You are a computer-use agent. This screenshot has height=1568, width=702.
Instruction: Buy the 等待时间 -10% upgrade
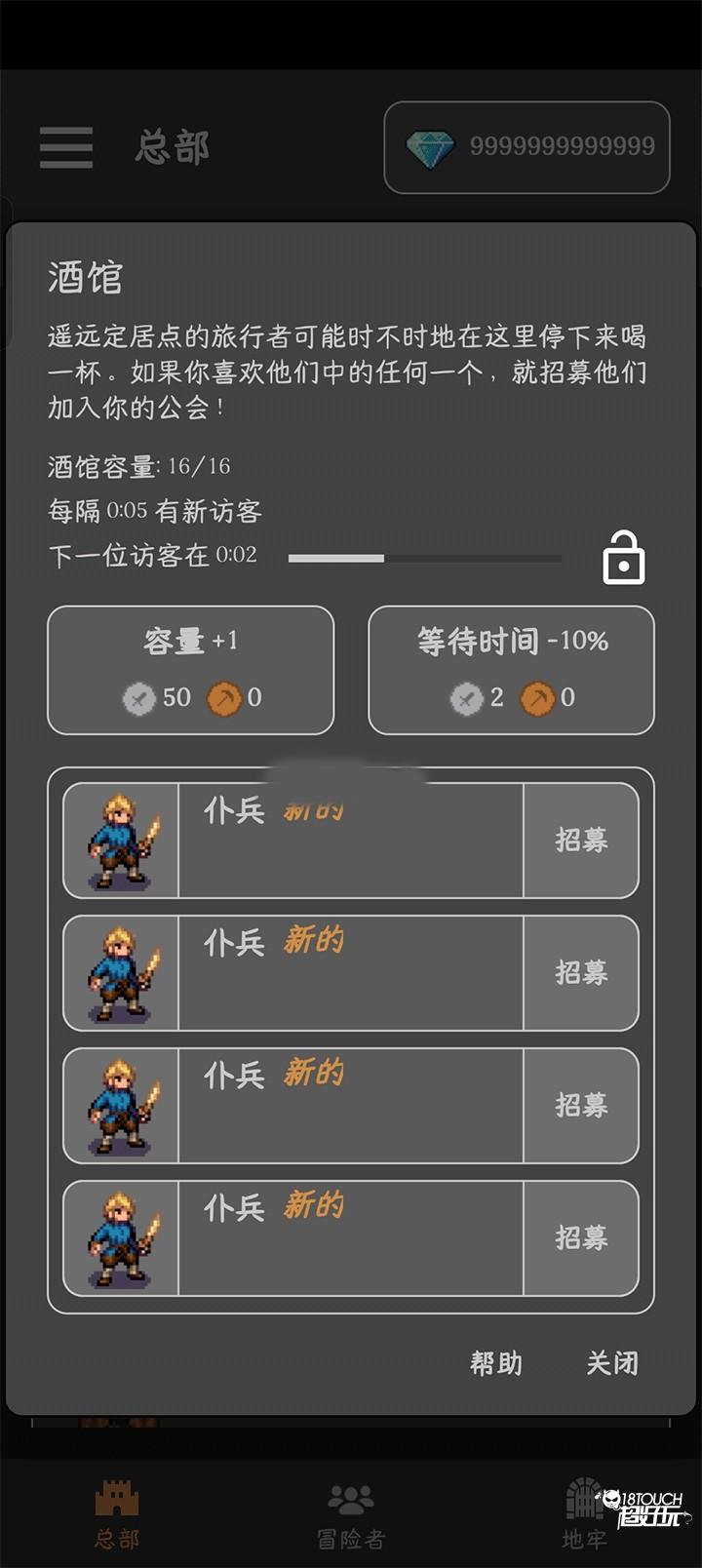pyautogui.click(x=511, y=669)
